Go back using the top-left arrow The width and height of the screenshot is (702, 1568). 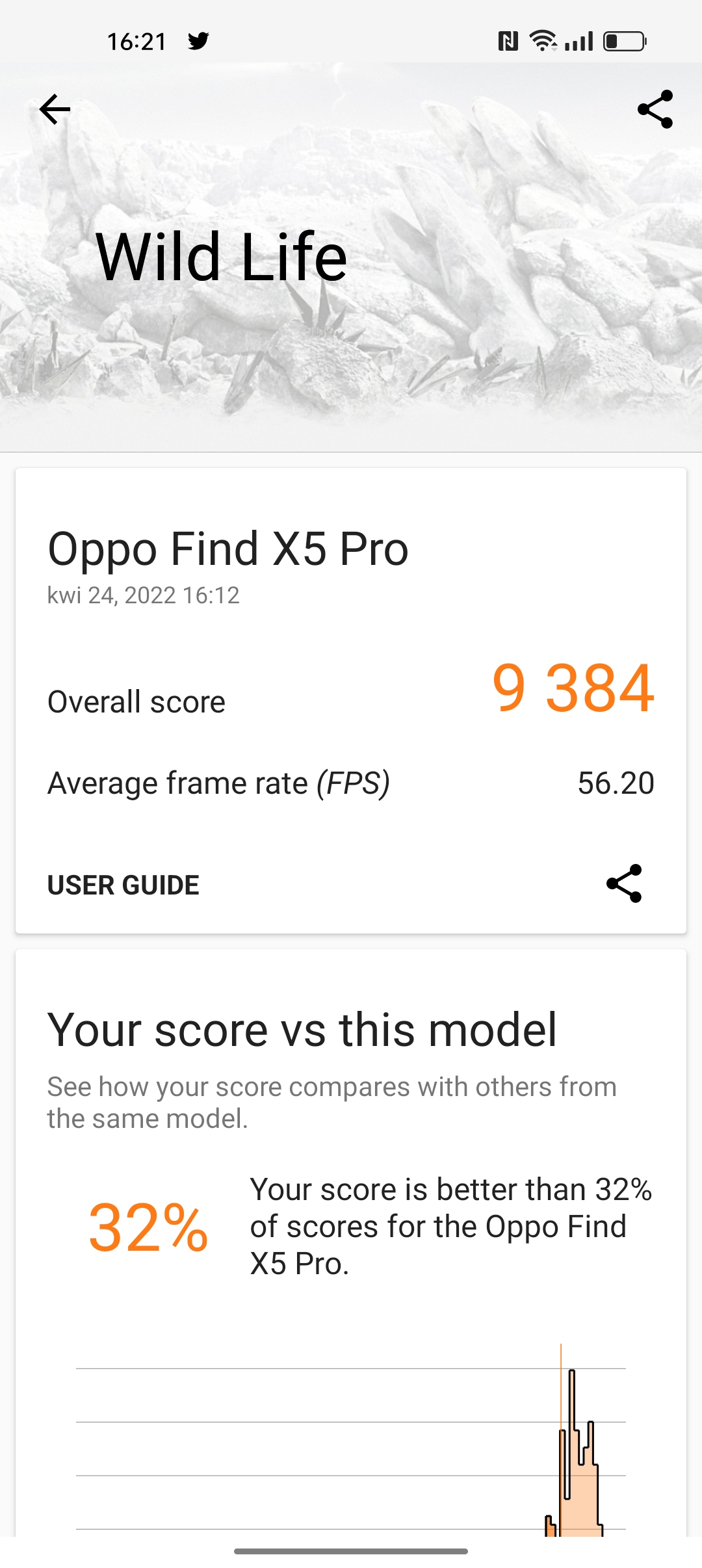55,109
